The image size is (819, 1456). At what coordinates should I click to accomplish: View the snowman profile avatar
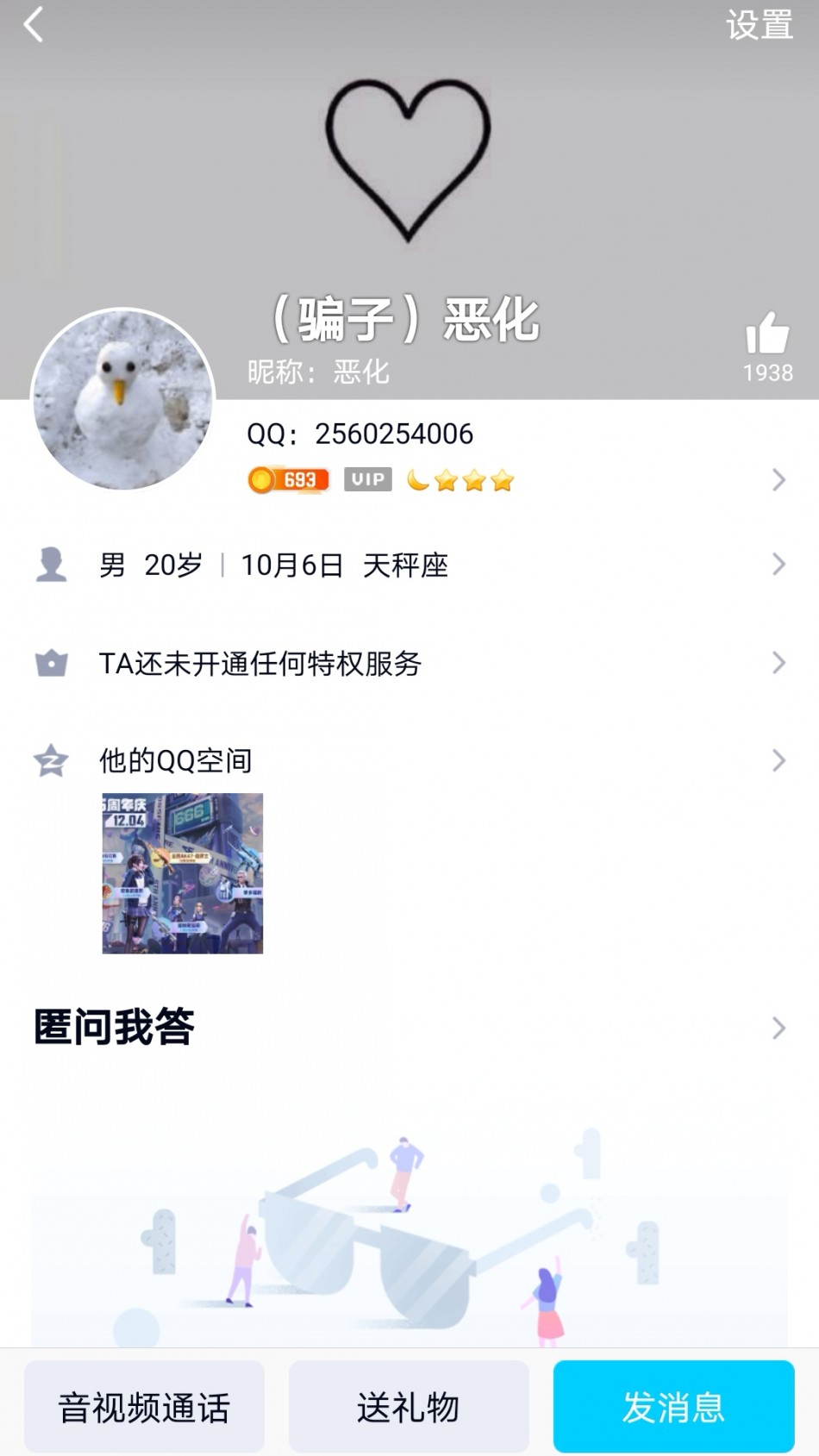(123, 399)
